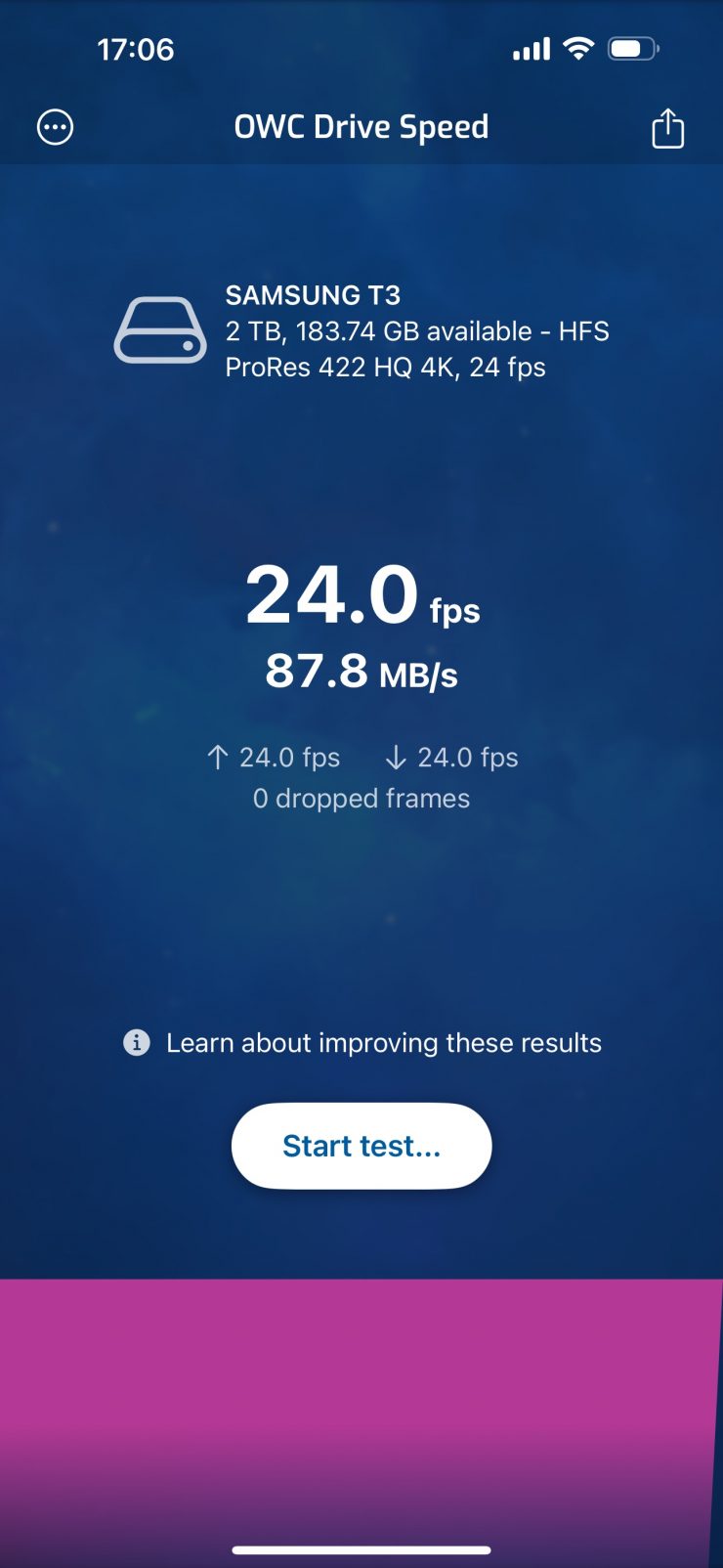Select the SAMSUNG T3 drive info
The image size is (723, 1568).
coord(361,331)
